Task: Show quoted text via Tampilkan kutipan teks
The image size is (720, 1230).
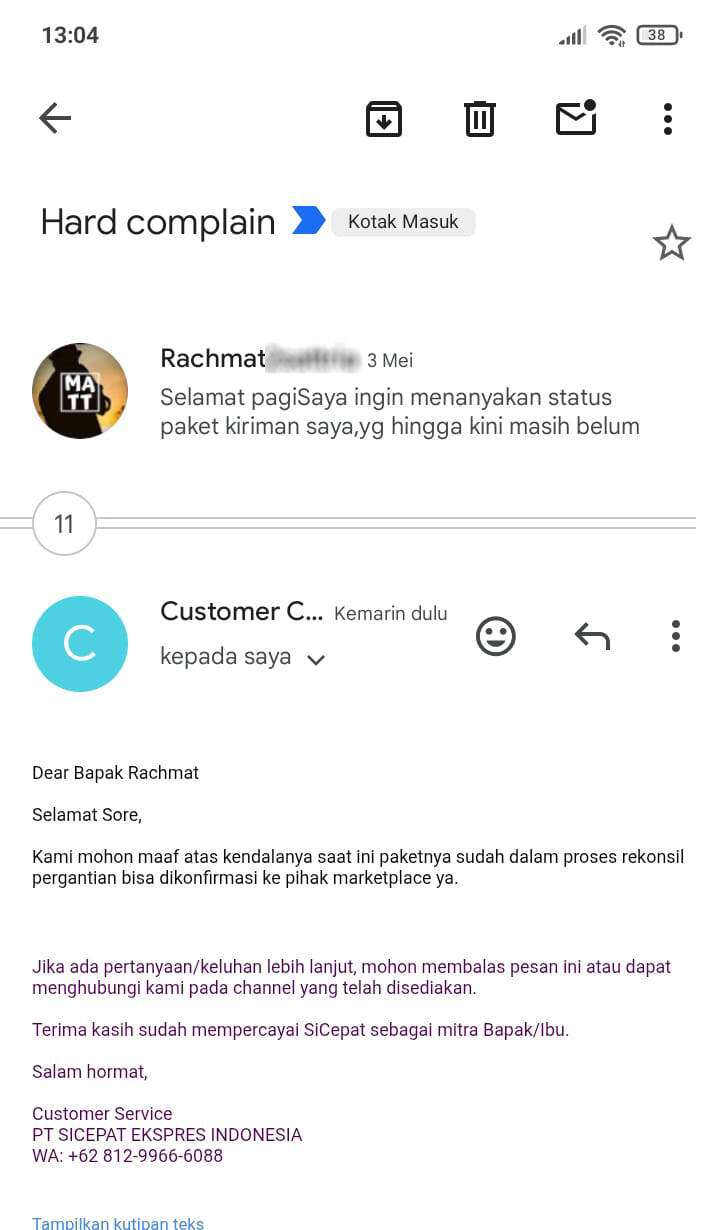Action: click(x=118, y=1222)
